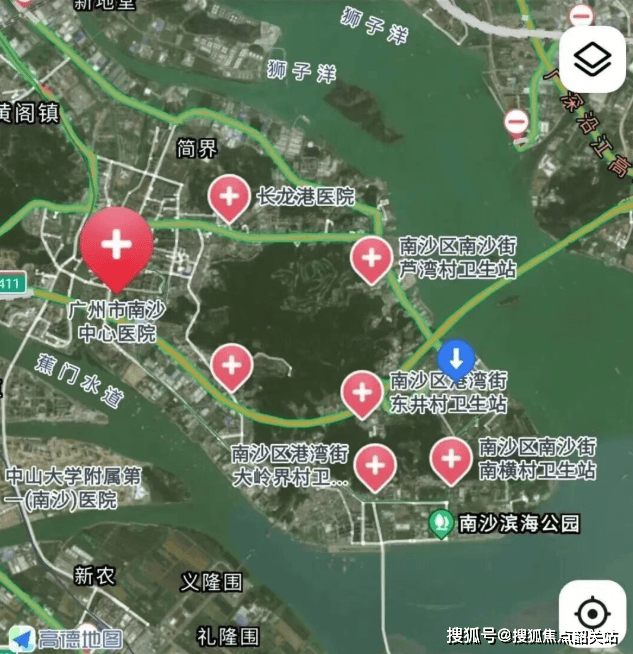The width and height of the screenshot is (633, 654).
Task: Open the 大岭界村卫 clinic pin
Action: (x=375, y=466)
